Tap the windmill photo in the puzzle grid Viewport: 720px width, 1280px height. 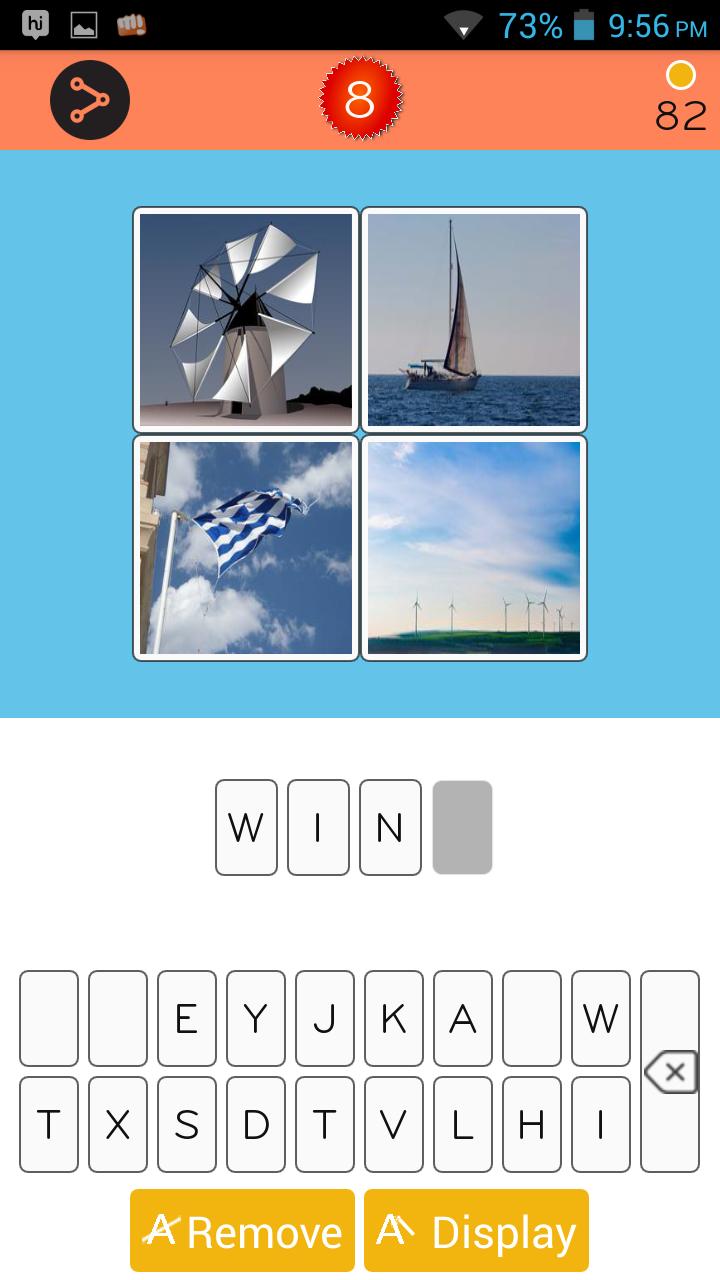point(245,319)
